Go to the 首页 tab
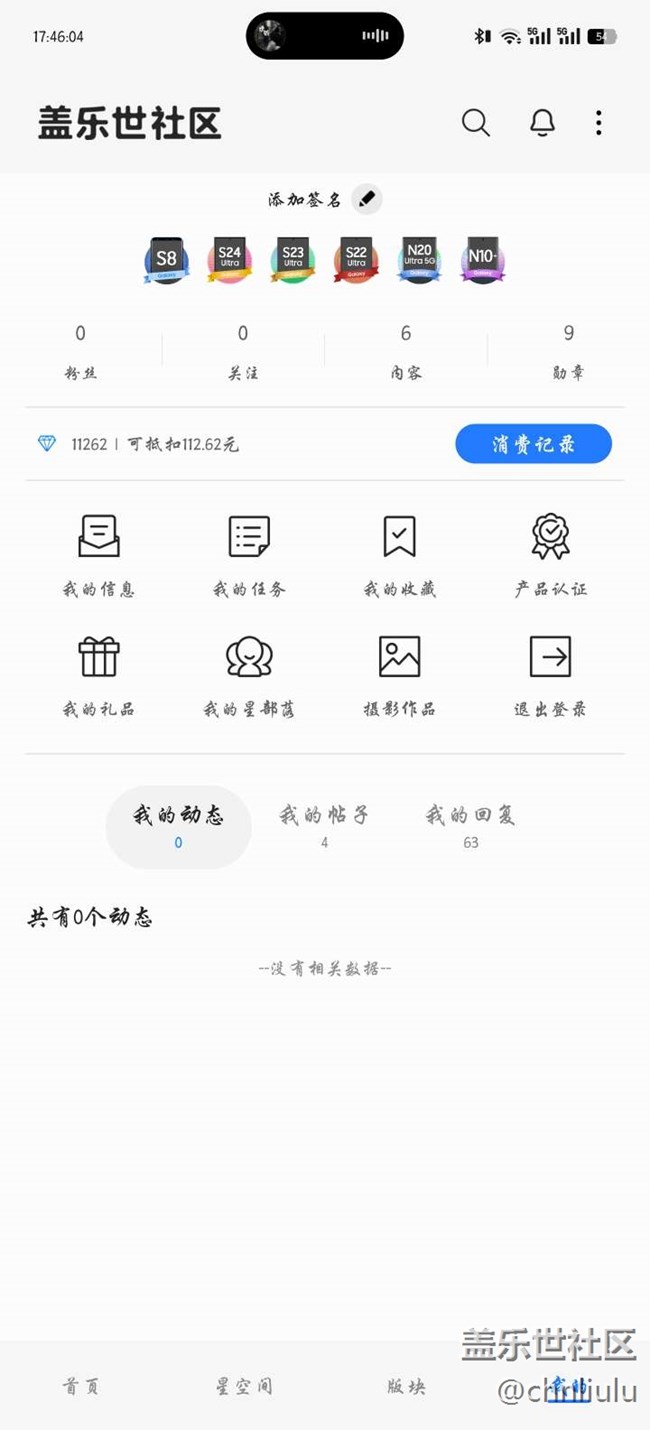This screenshot has width=650, height=1430. (x=81, y=1386)
